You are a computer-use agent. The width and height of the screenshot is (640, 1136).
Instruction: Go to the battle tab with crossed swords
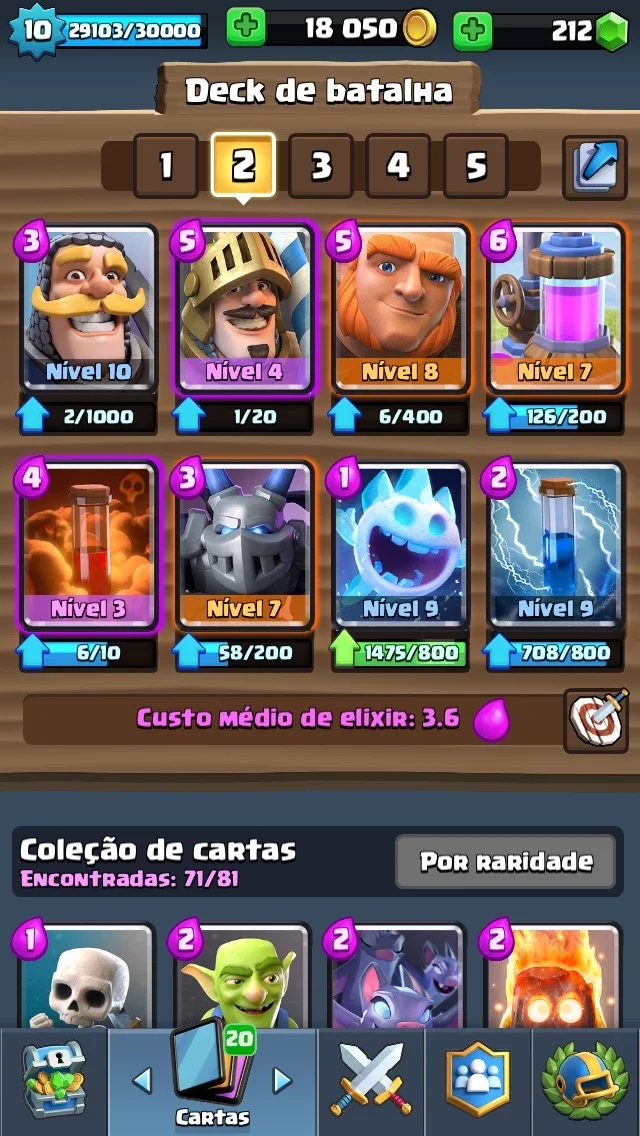(370, 1082)
